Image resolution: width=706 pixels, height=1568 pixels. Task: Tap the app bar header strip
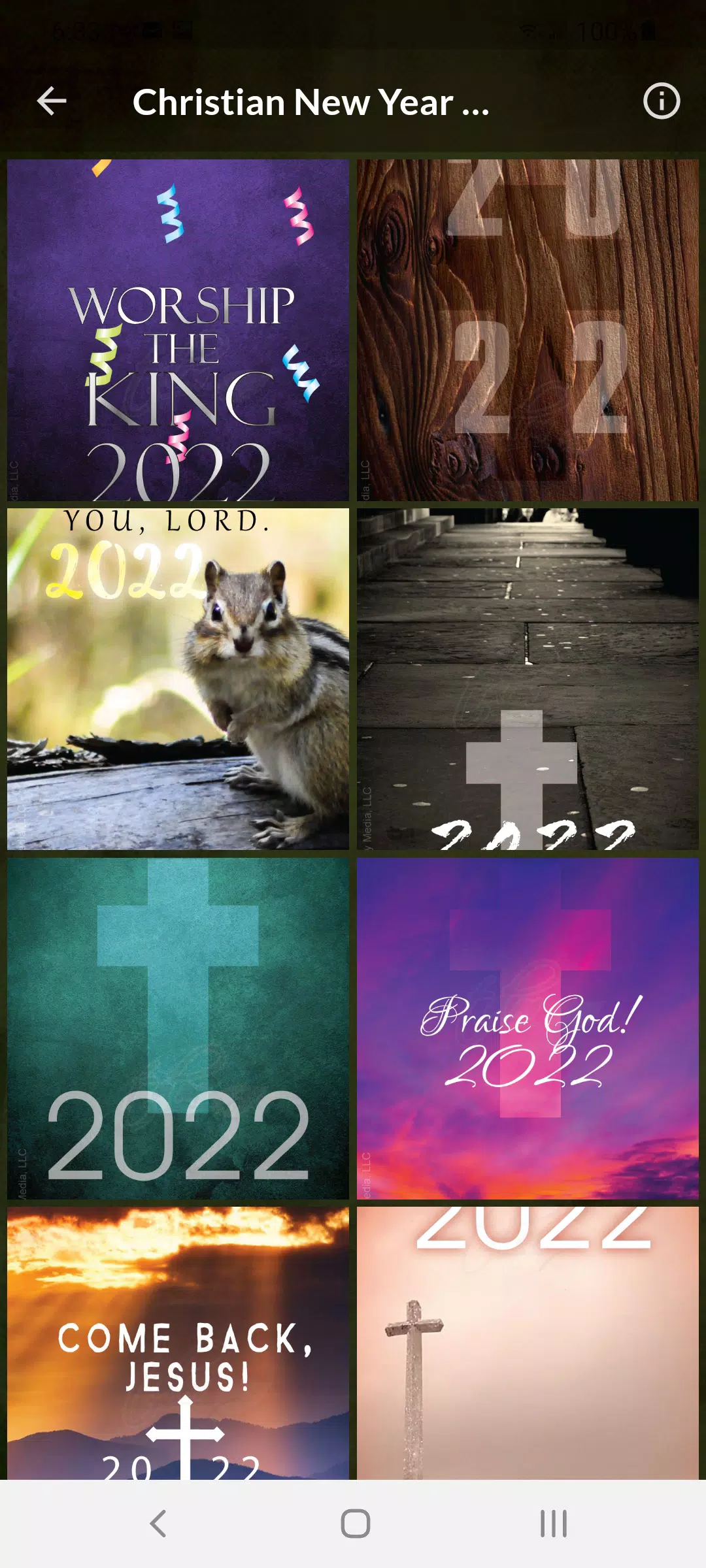pyautogui.click(x=353, y=101)
